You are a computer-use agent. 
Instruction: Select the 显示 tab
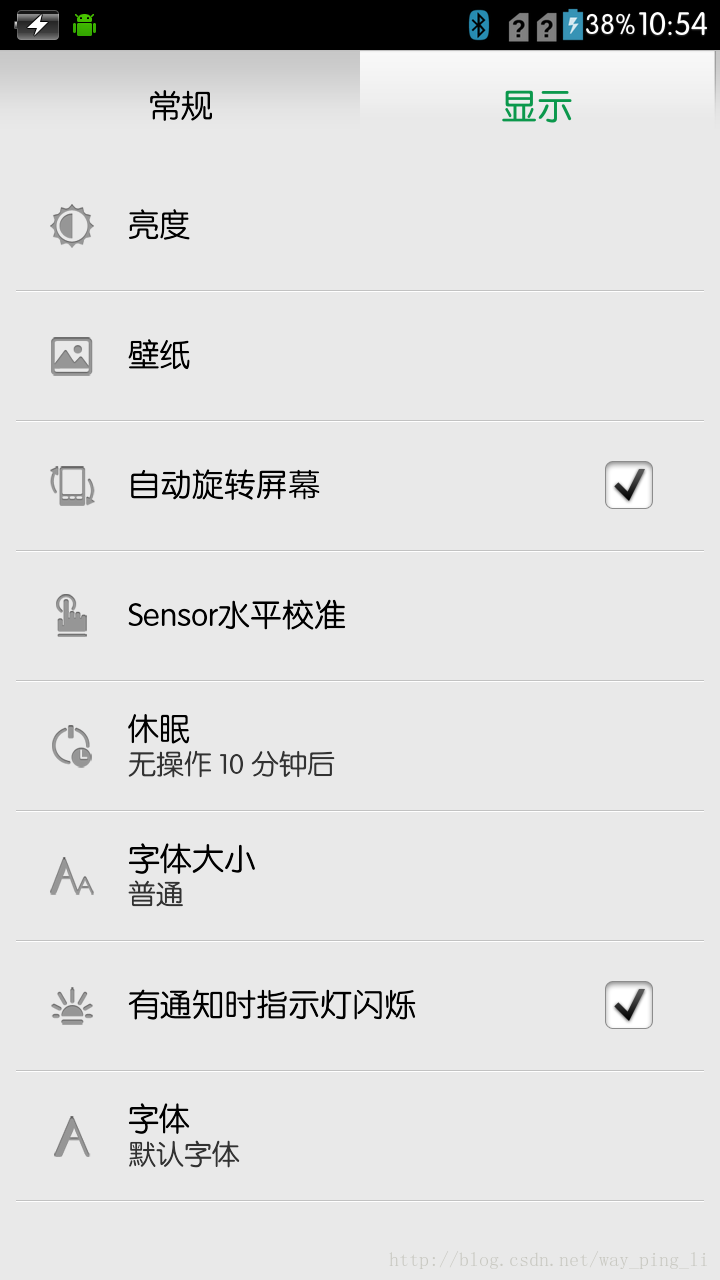pyautogui.click(x=537, y=105)
